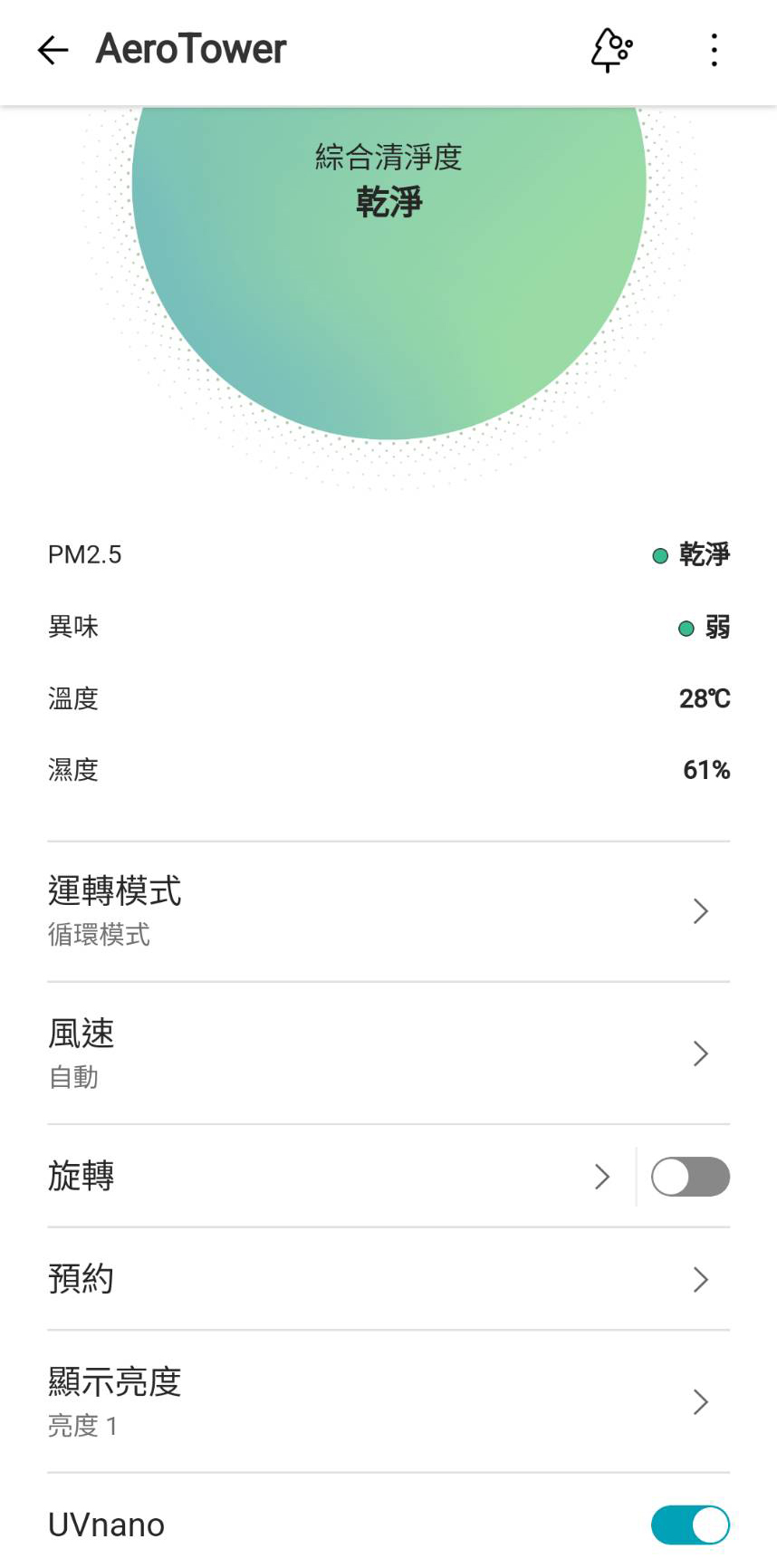
Task: Open the three-dot overflow menu
Action: pos(715,51)
